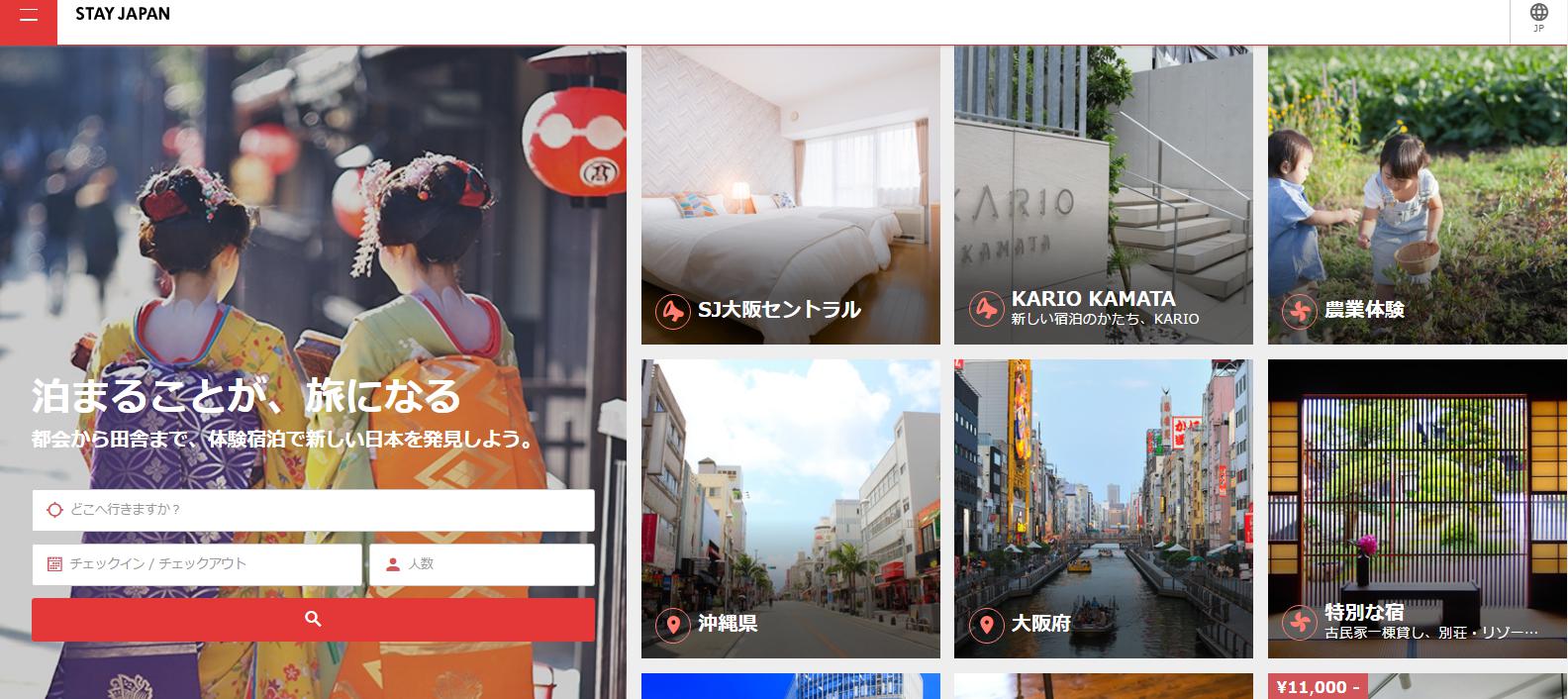Open the check-in/check-out date picker
Viewport: 1568px width, 699px height.
(196, 564)
